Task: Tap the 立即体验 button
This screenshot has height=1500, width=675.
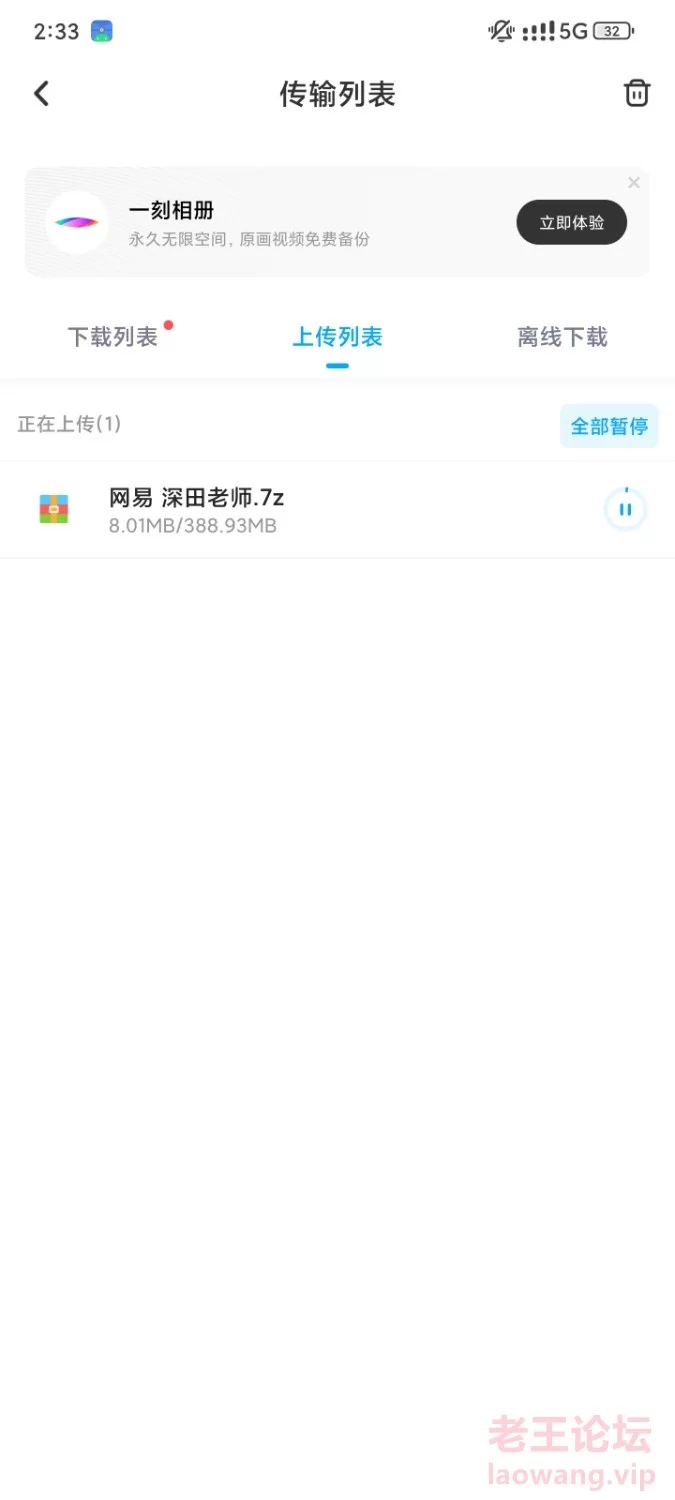Action: click(572, 222)
